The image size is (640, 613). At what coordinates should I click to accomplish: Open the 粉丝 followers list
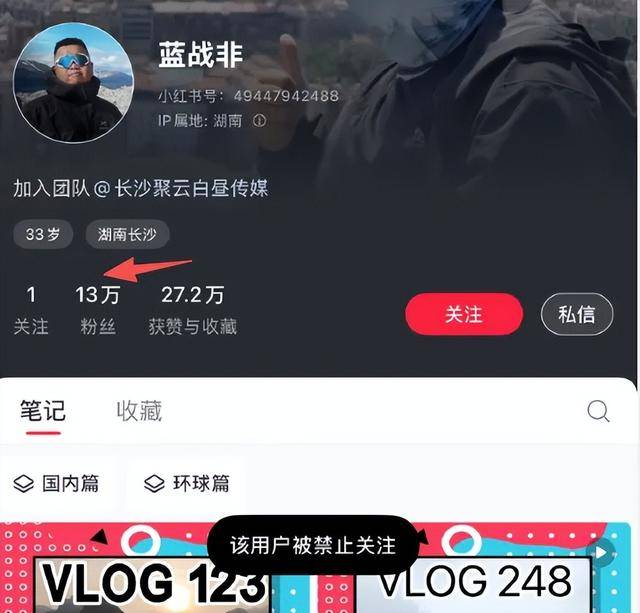(98, 310)
